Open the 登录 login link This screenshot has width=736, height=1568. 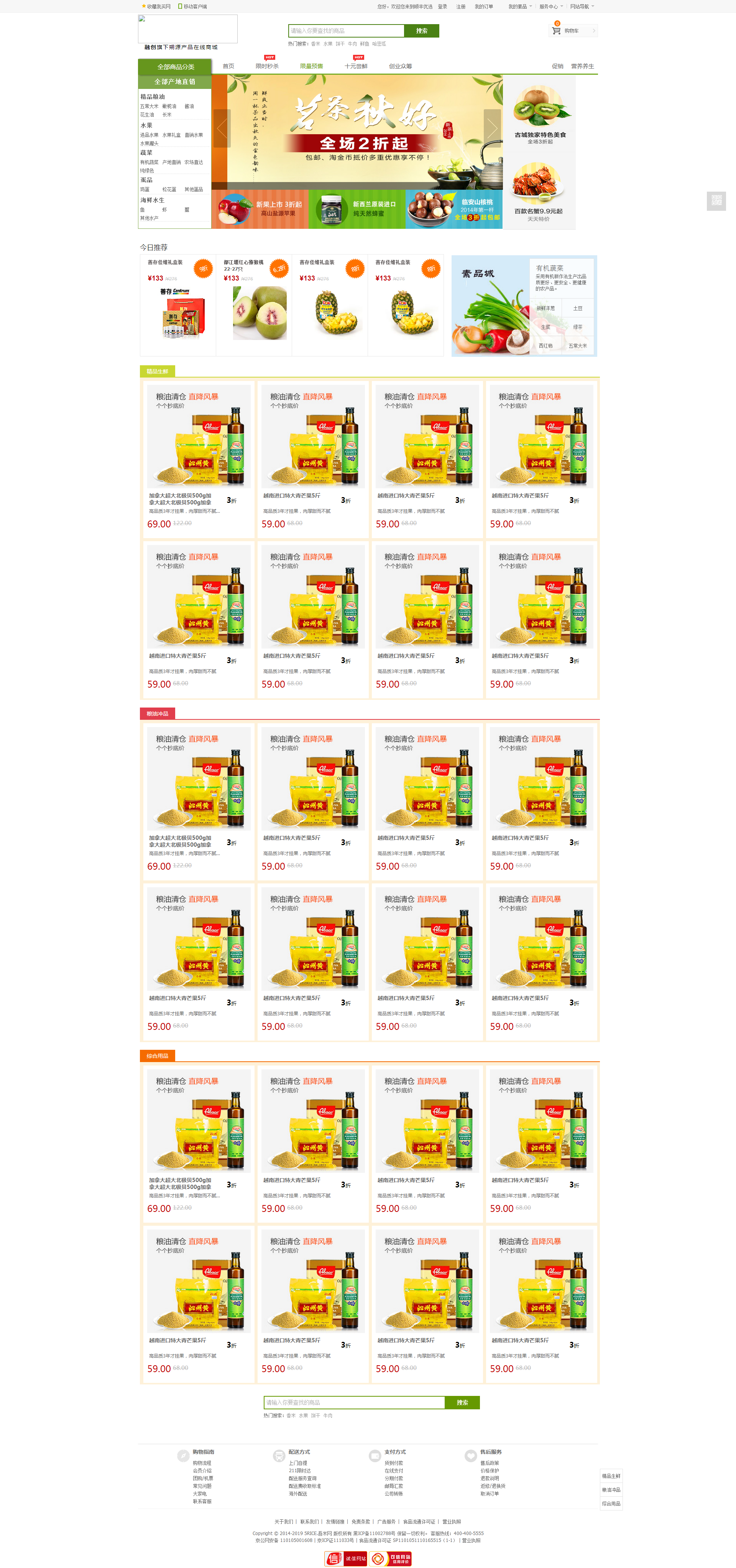[442, 7]
